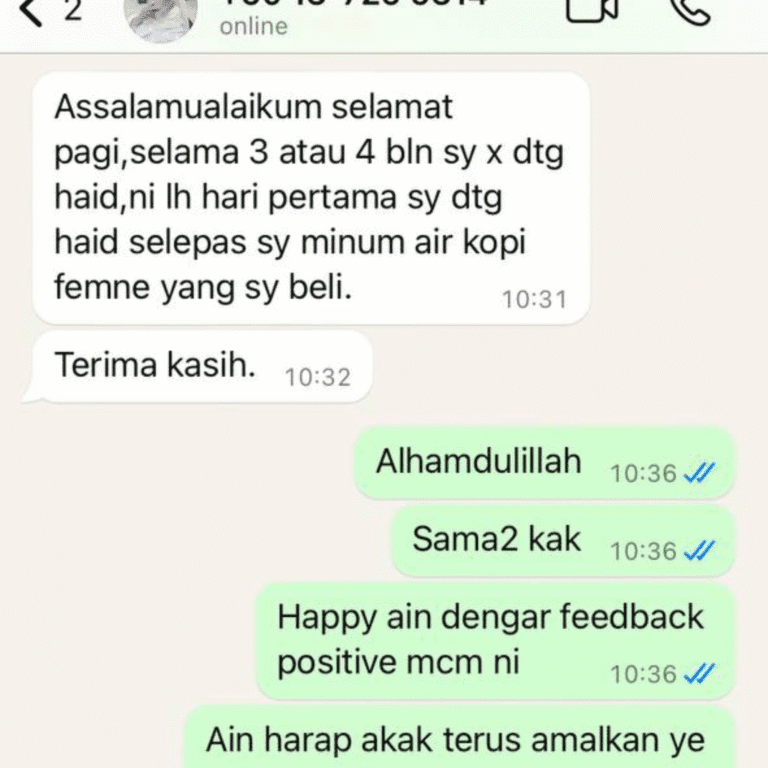The width and height of the screenshot is (768, 768).
Task: Start a voice call with contact
Action: point(690,9)
